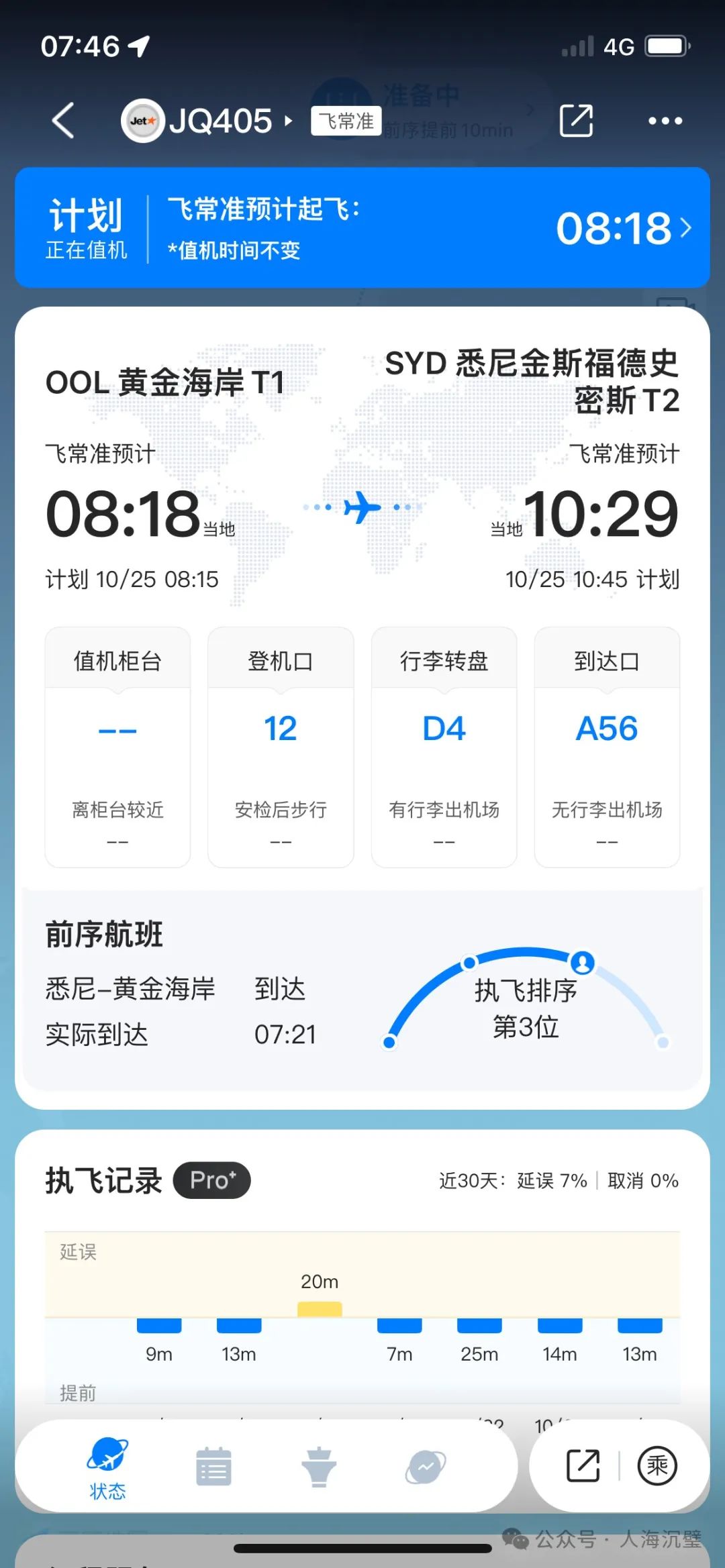Tap the bottom share icon

[583, 1466]
